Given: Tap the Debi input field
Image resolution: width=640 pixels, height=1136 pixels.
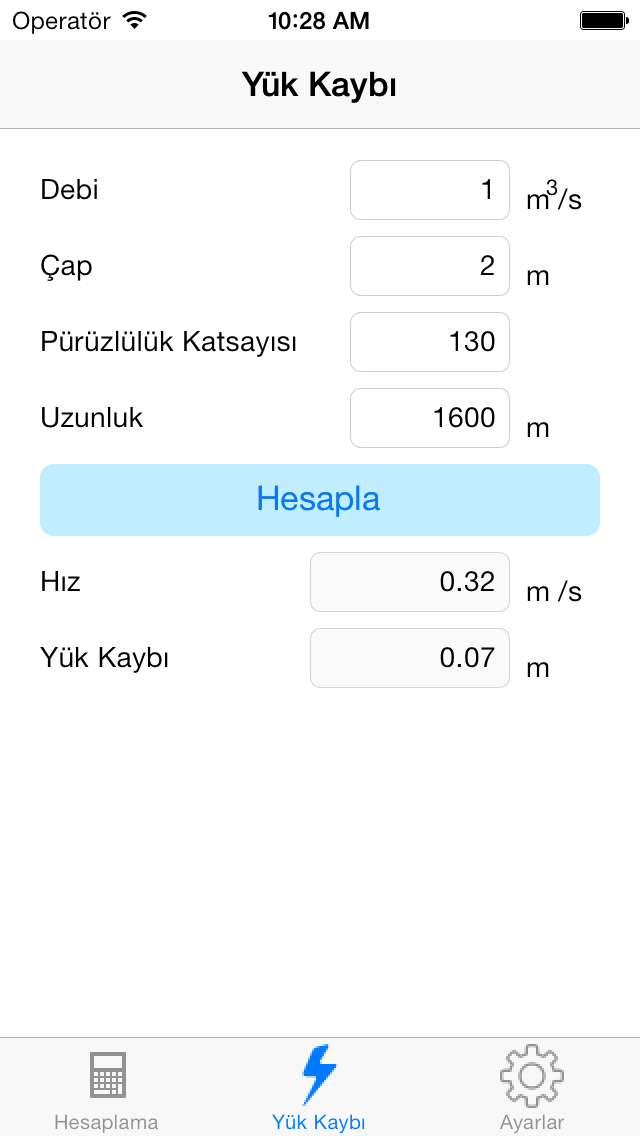Looking at the screenshot, I should 430,190.
